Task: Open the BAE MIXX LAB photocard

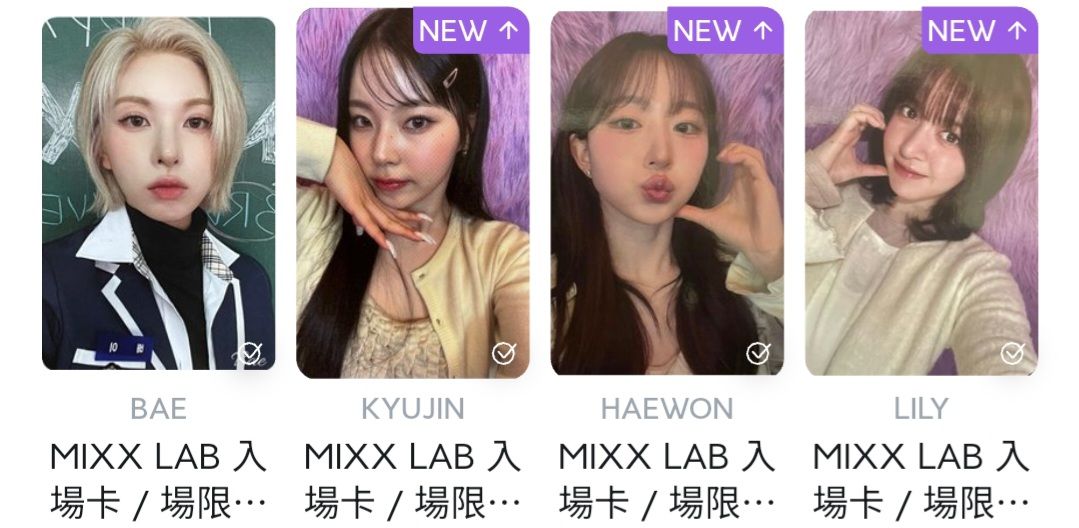Action: pos(158,195)
